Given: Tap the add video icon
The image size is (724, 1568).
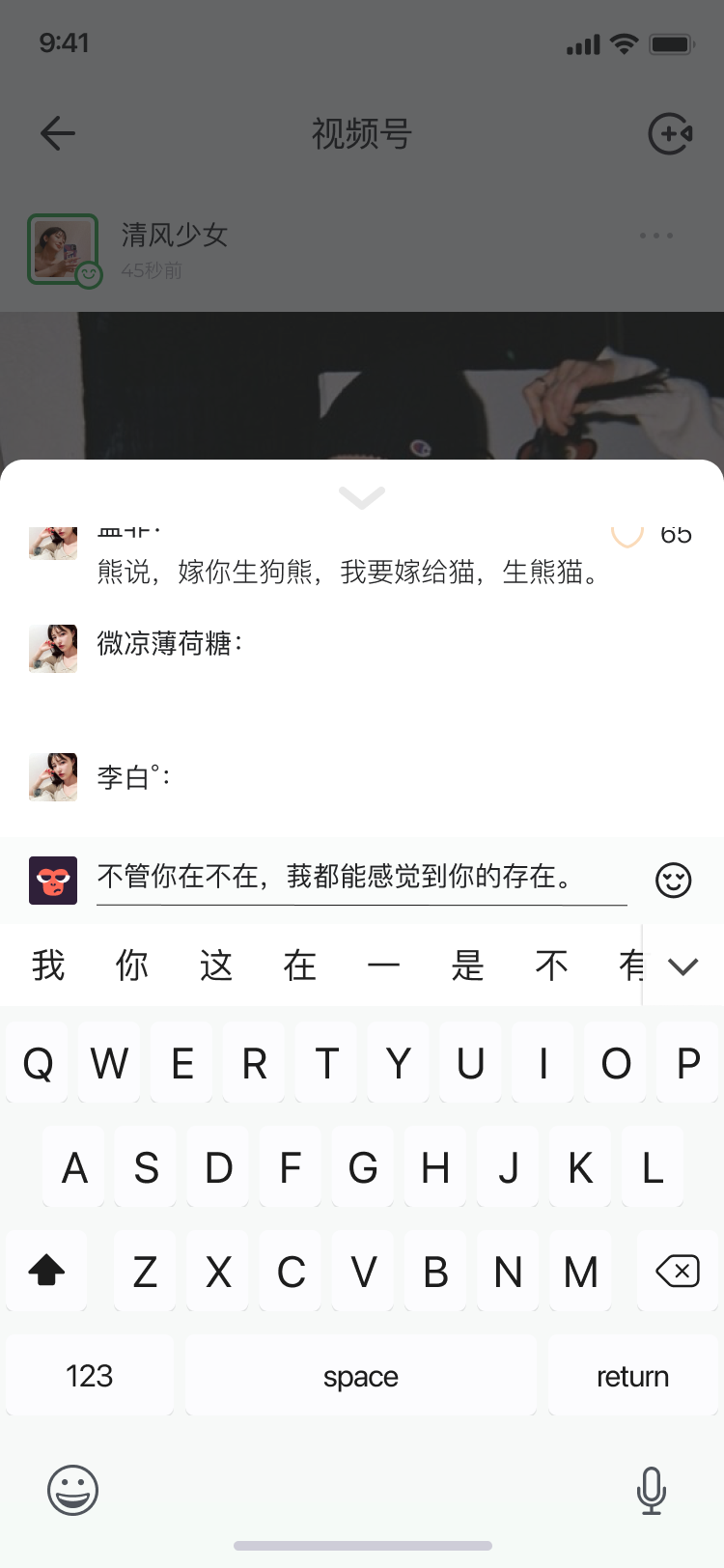Looking at the screenshot, I should tap(669, 133).
